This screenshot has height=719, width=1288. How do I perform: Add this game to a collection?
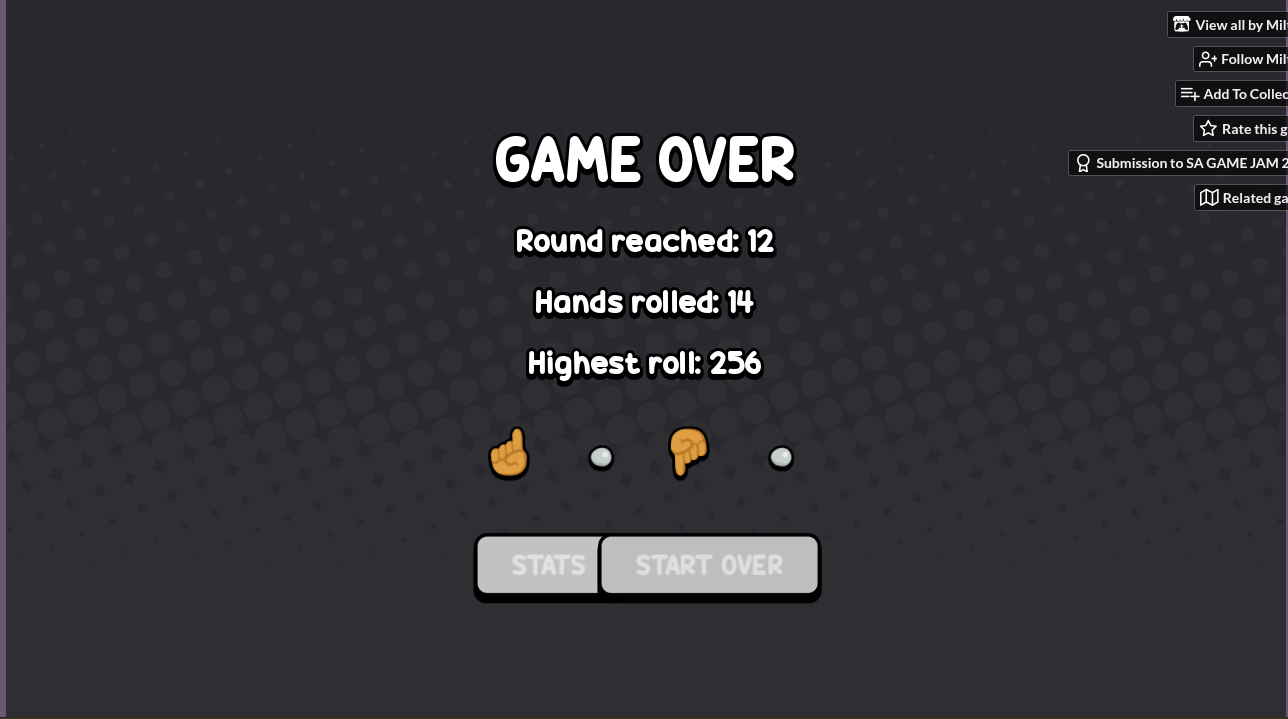point(1234,94)
